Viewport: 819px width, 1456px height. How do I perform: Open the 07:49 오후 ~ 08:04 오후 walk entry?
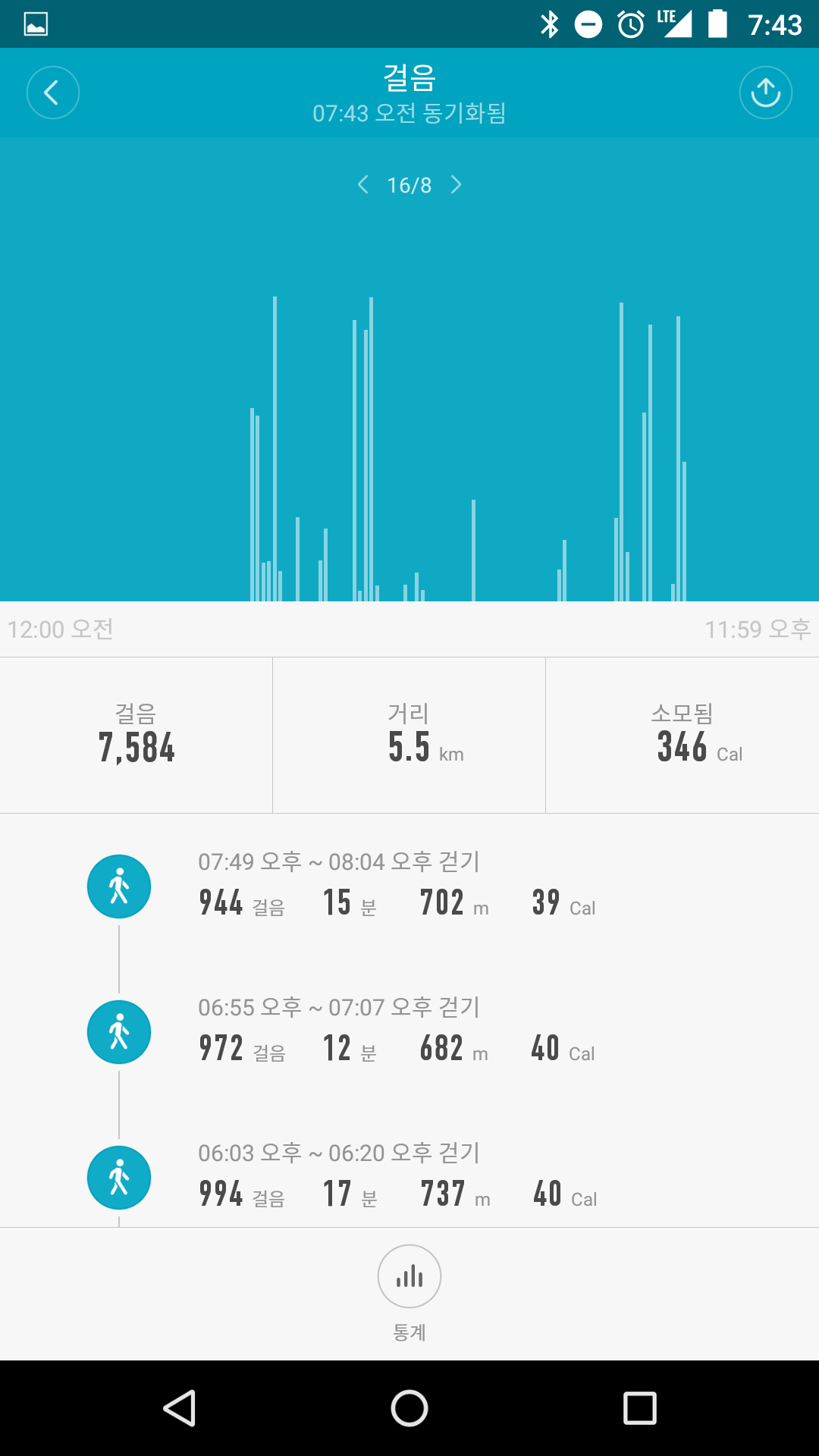pos(409,886)
